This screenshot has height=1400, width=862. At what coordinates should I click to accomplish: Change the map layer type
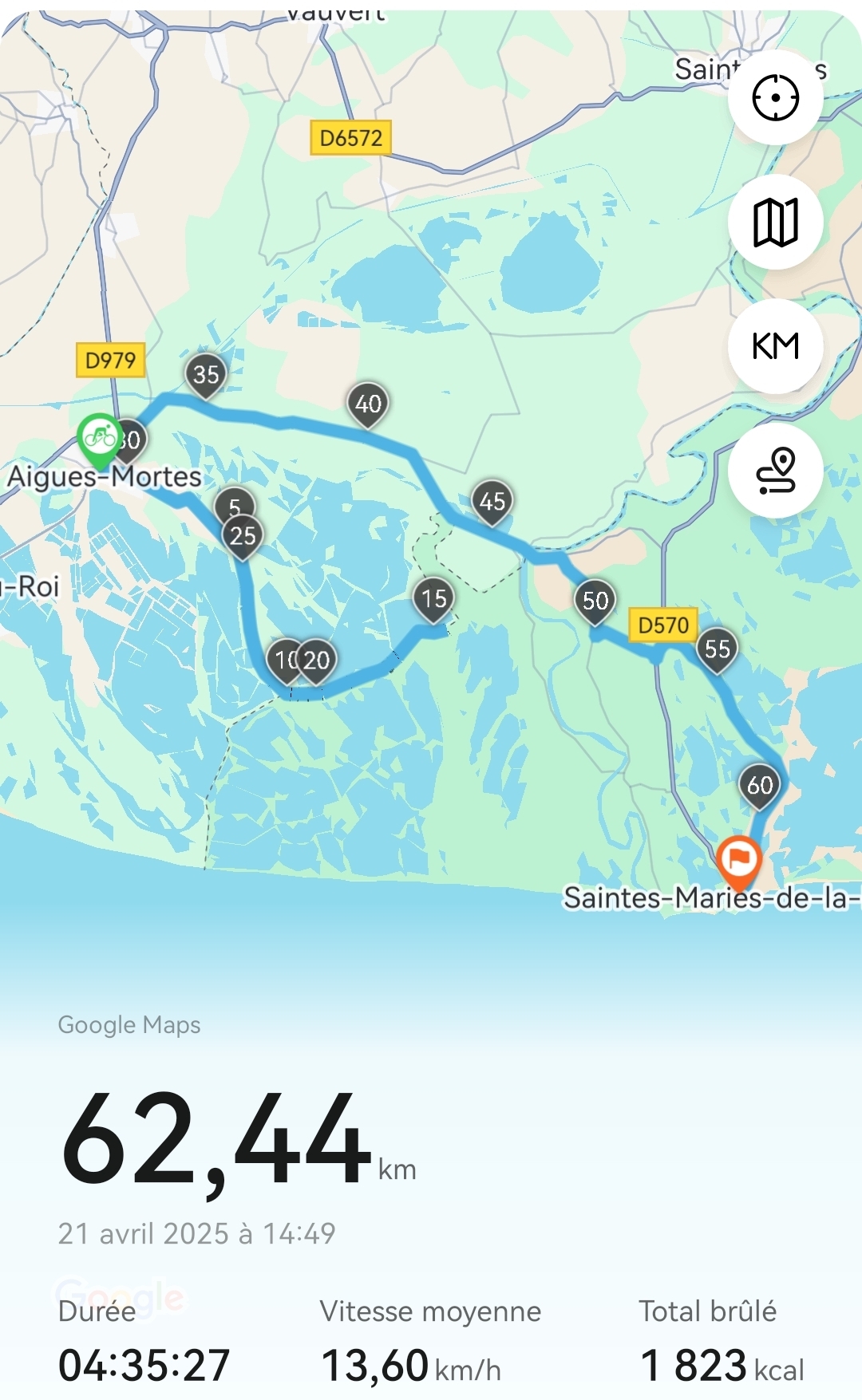pos(775,222)
